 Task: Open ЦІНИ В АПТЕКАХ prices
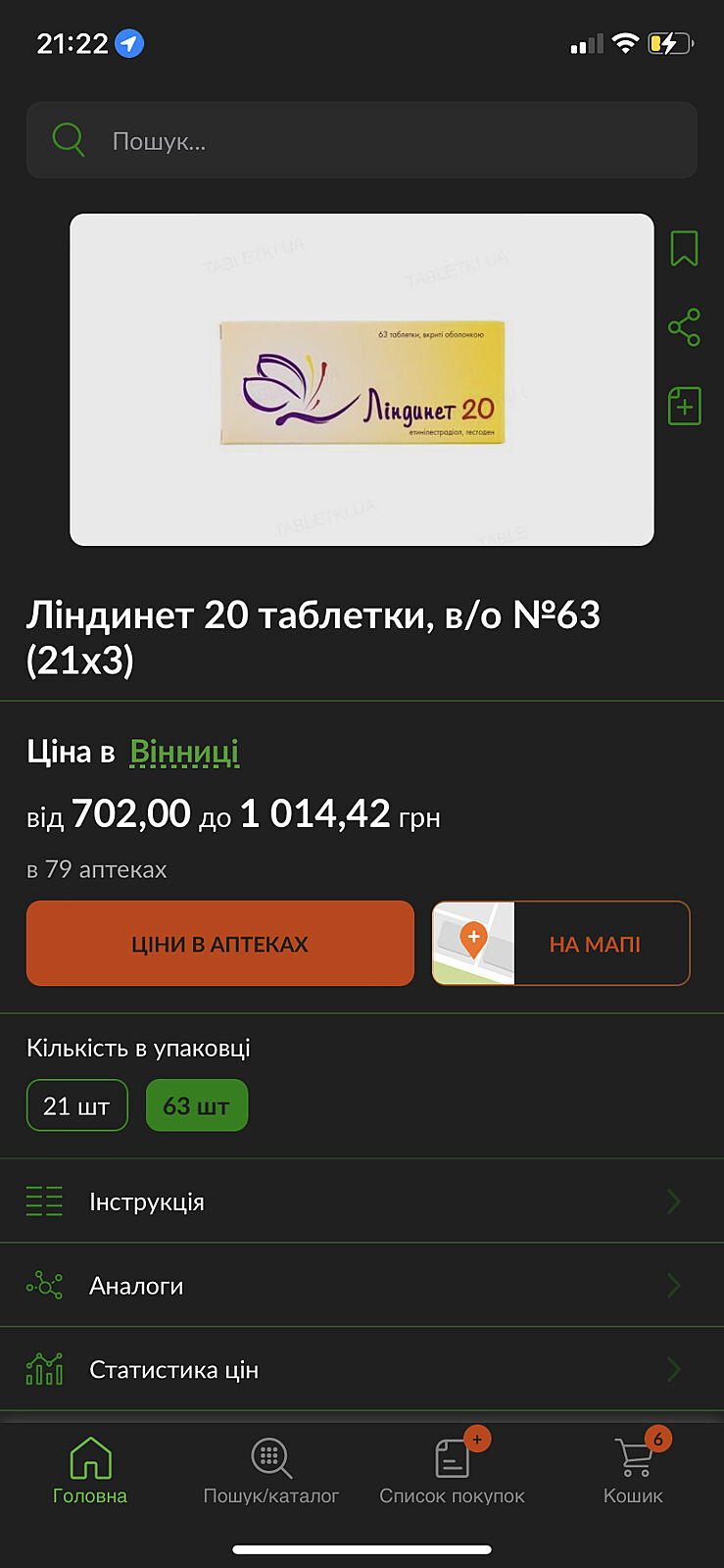[220, 944]
